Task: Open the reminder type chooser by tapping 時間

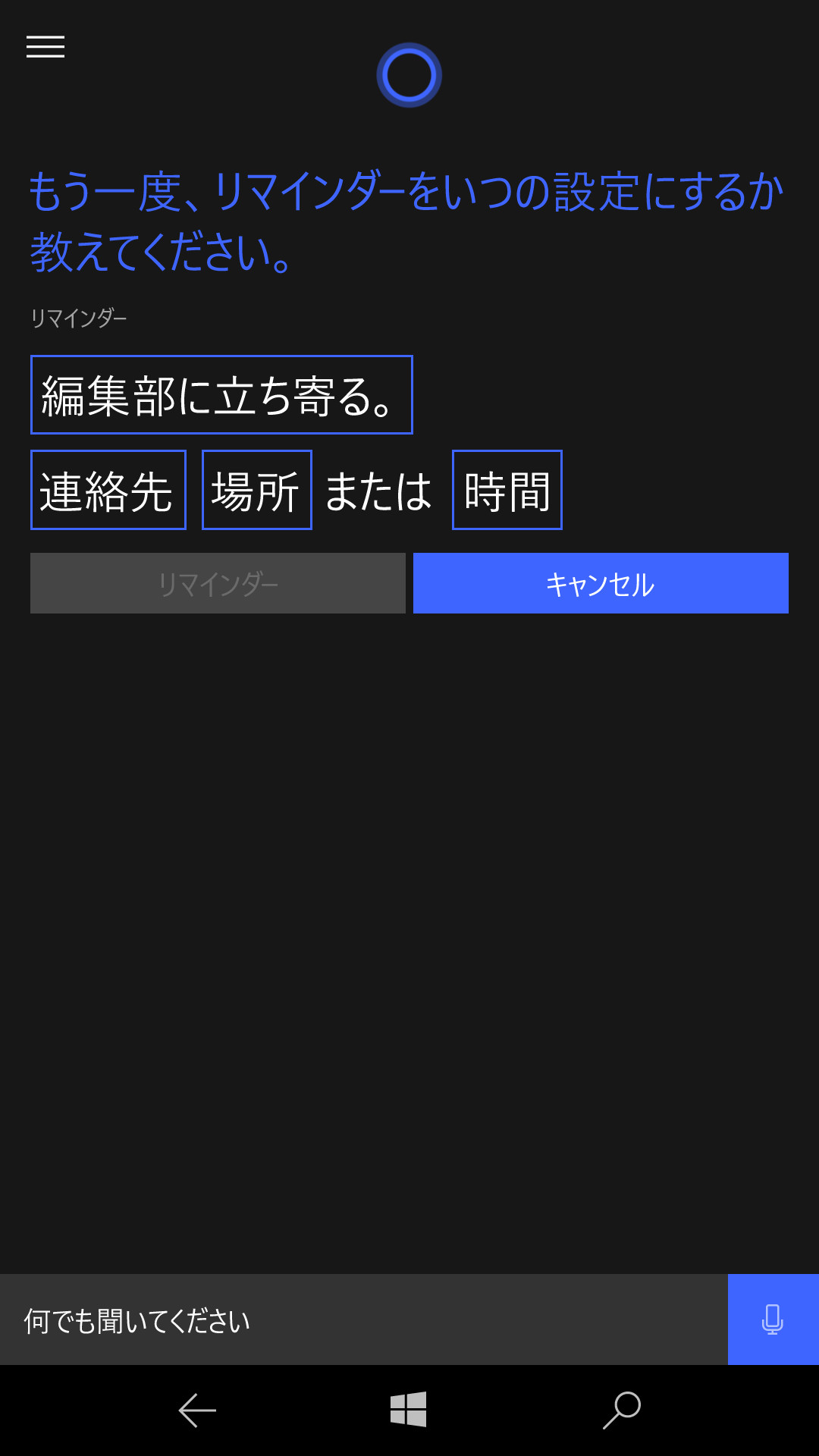Action: coord(507,490)
